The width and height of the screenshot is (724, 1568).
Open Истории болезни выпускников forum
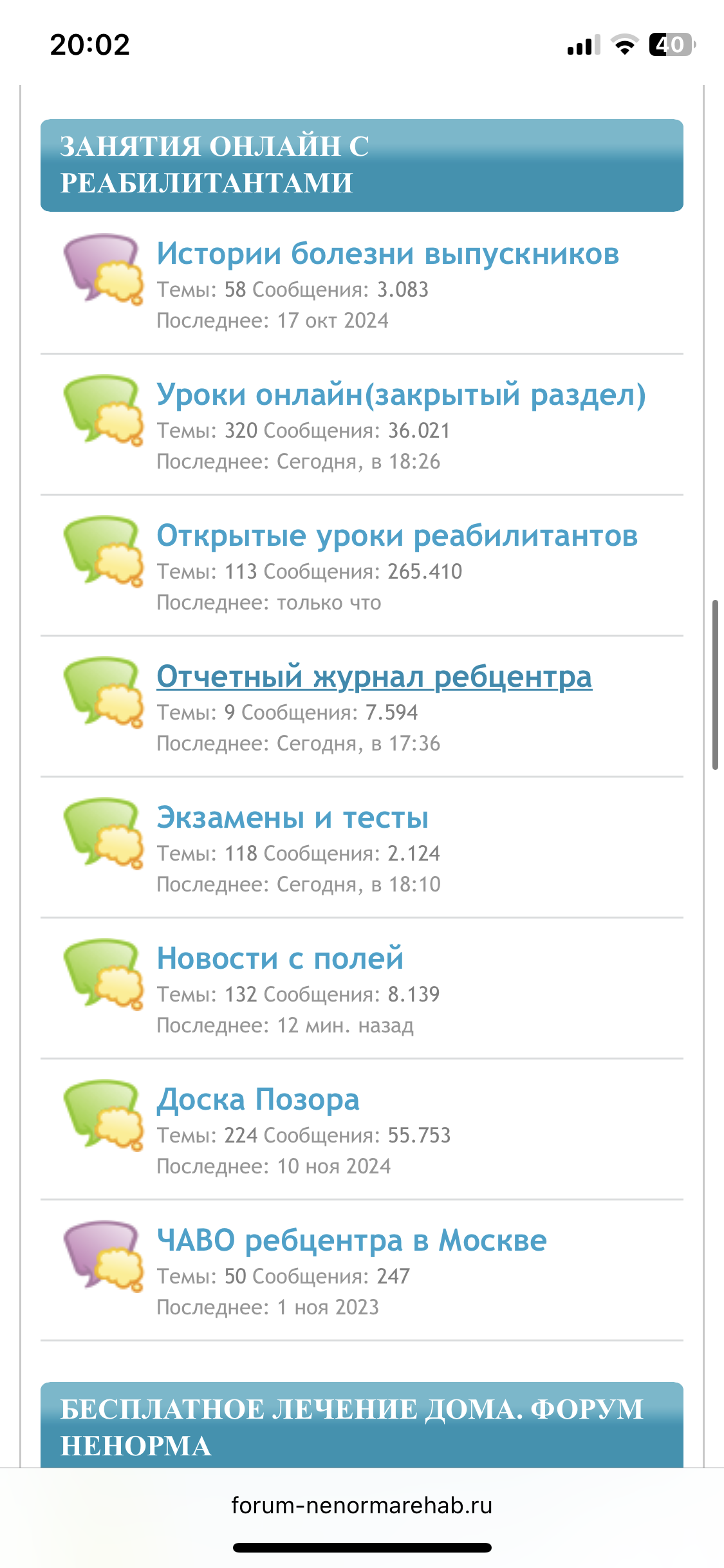(x=387, y=254)
